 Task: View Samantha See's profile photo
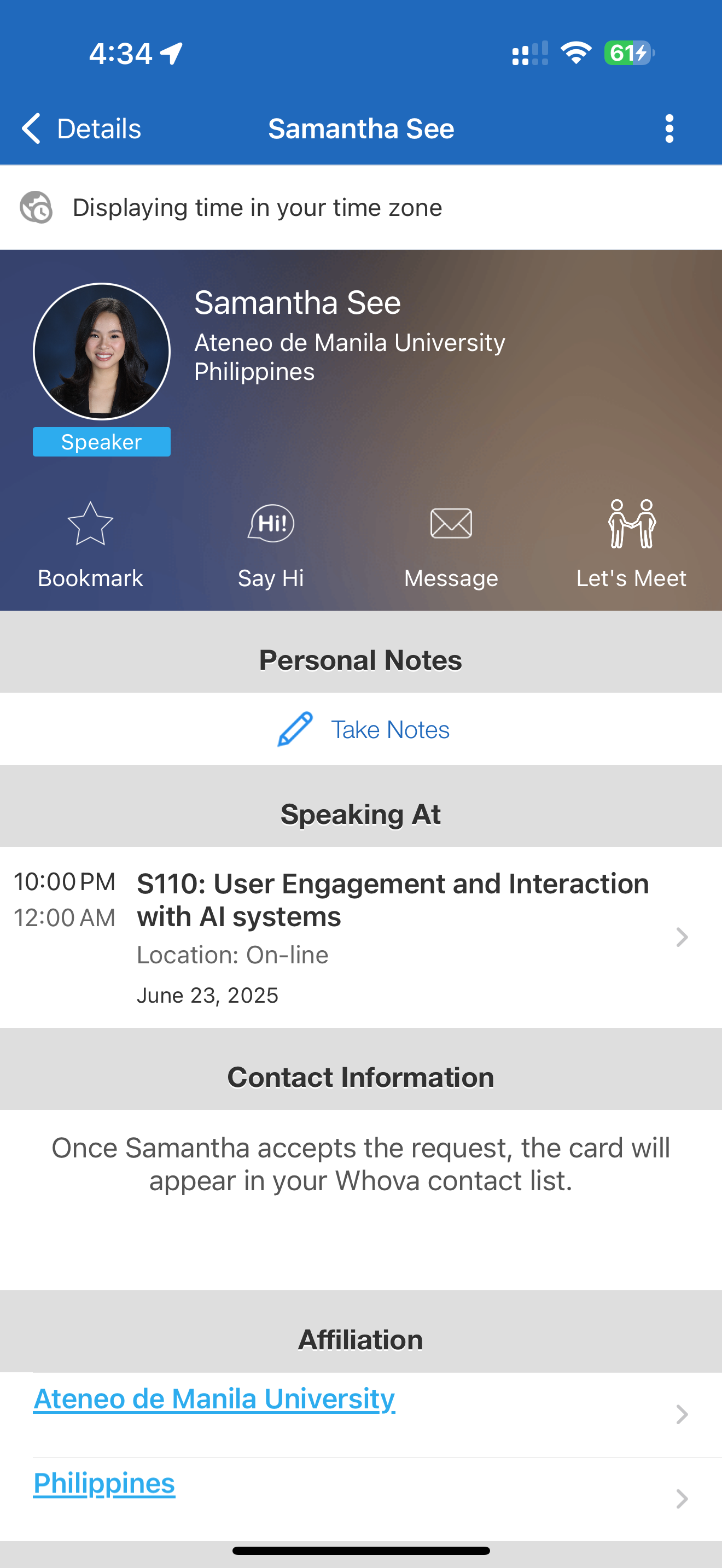102,352
